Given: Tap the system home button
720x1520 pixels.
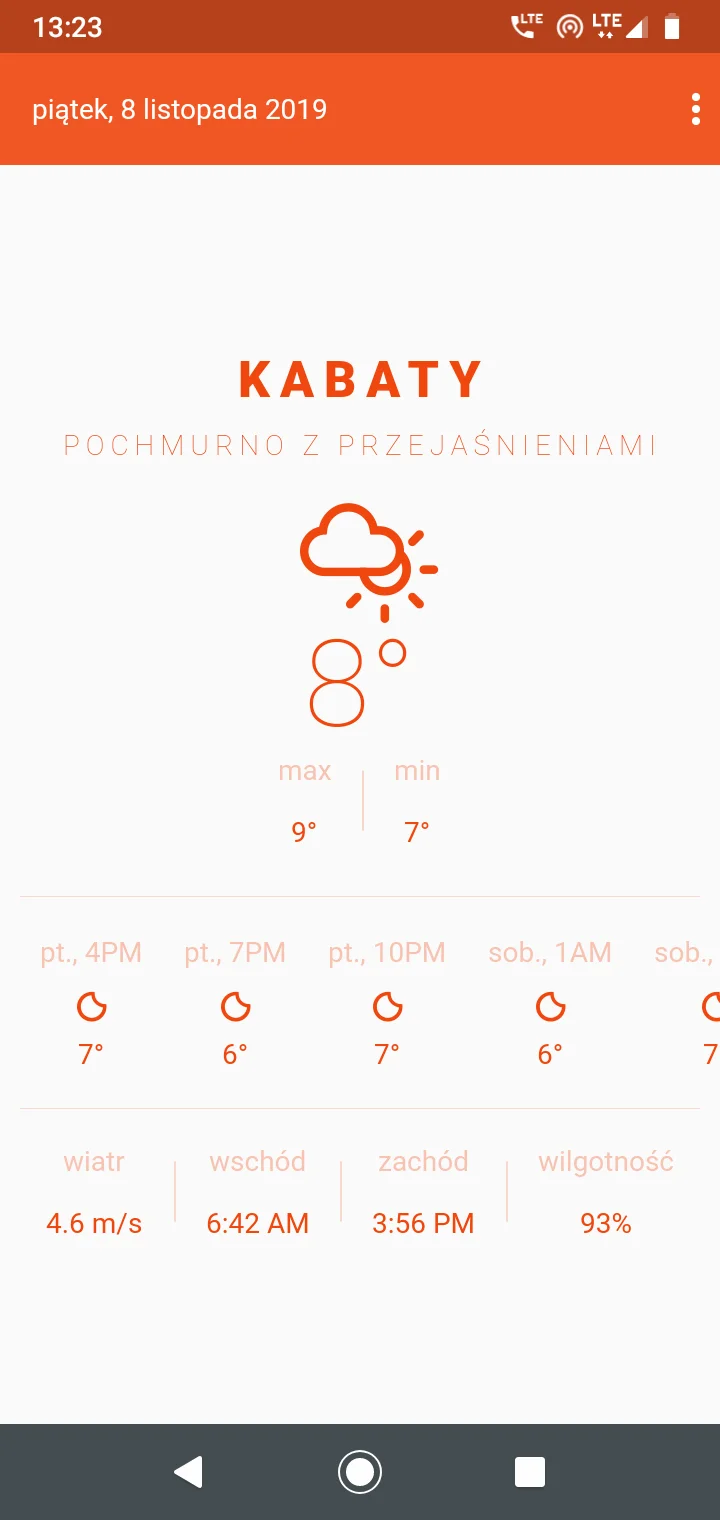Looking at the screenshot, I should click(360, 1472).
